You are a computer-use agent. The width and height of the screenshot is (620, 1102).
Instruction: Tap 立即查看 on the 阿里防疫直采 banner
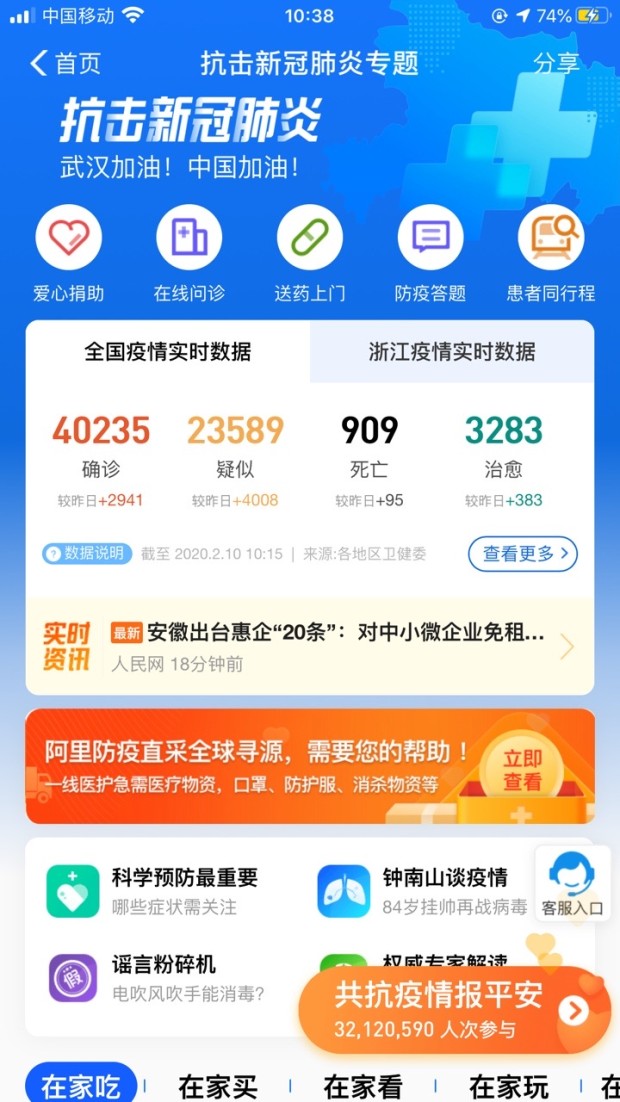(522, 770)
